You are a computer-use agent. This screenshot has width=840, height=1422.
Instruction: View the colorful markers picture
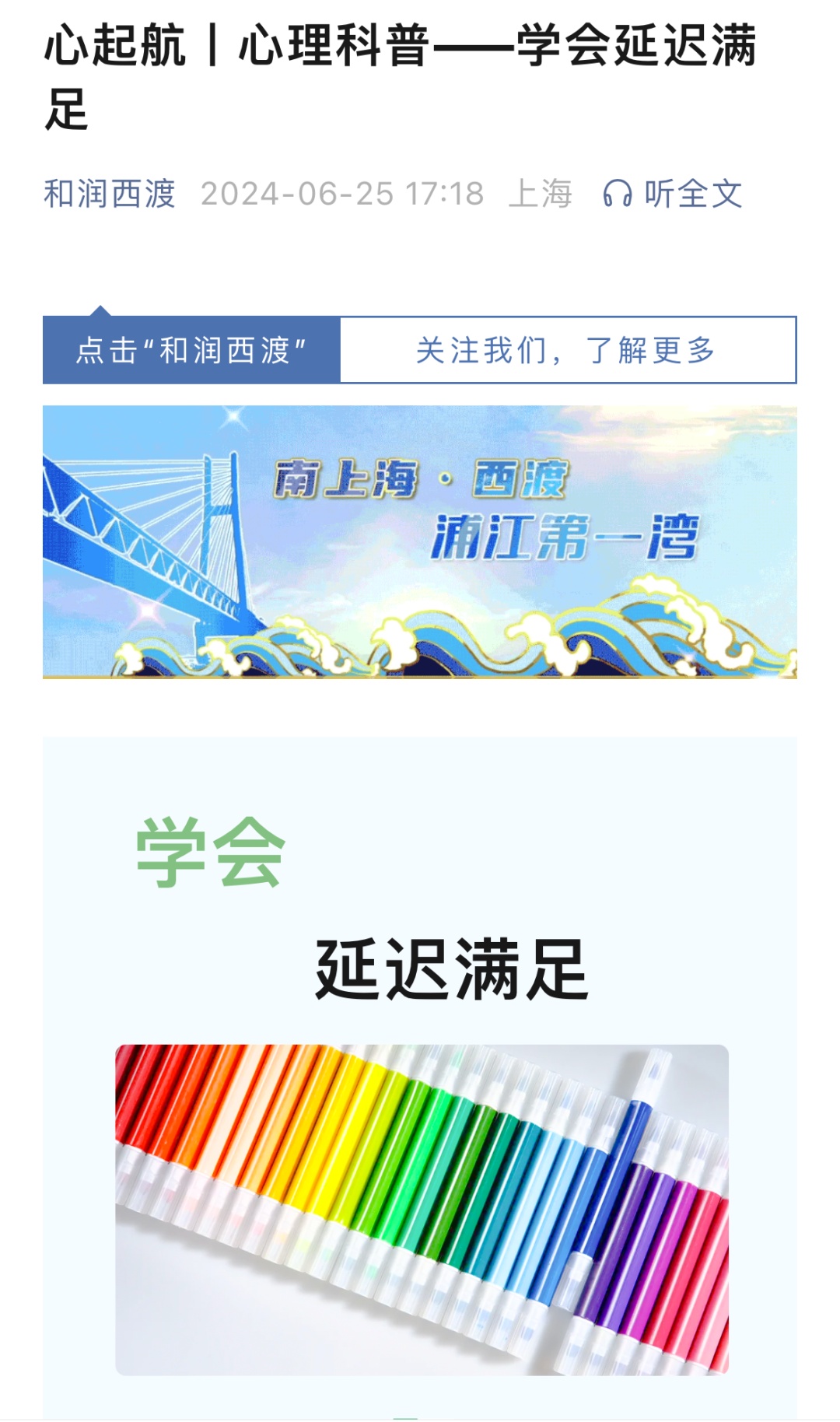(422, 1210)
